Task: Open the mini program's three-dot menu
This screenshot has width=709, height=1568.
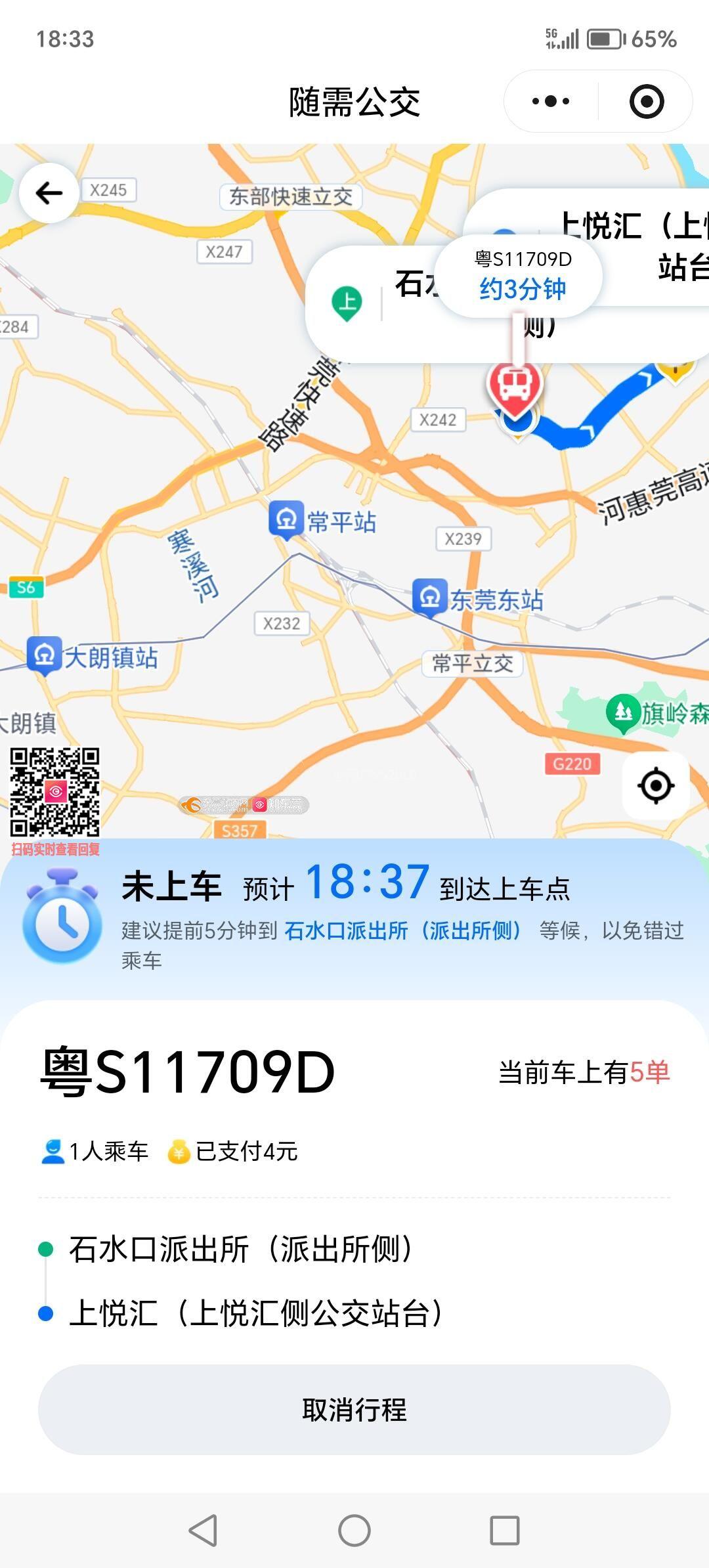Action: (551, 101)
